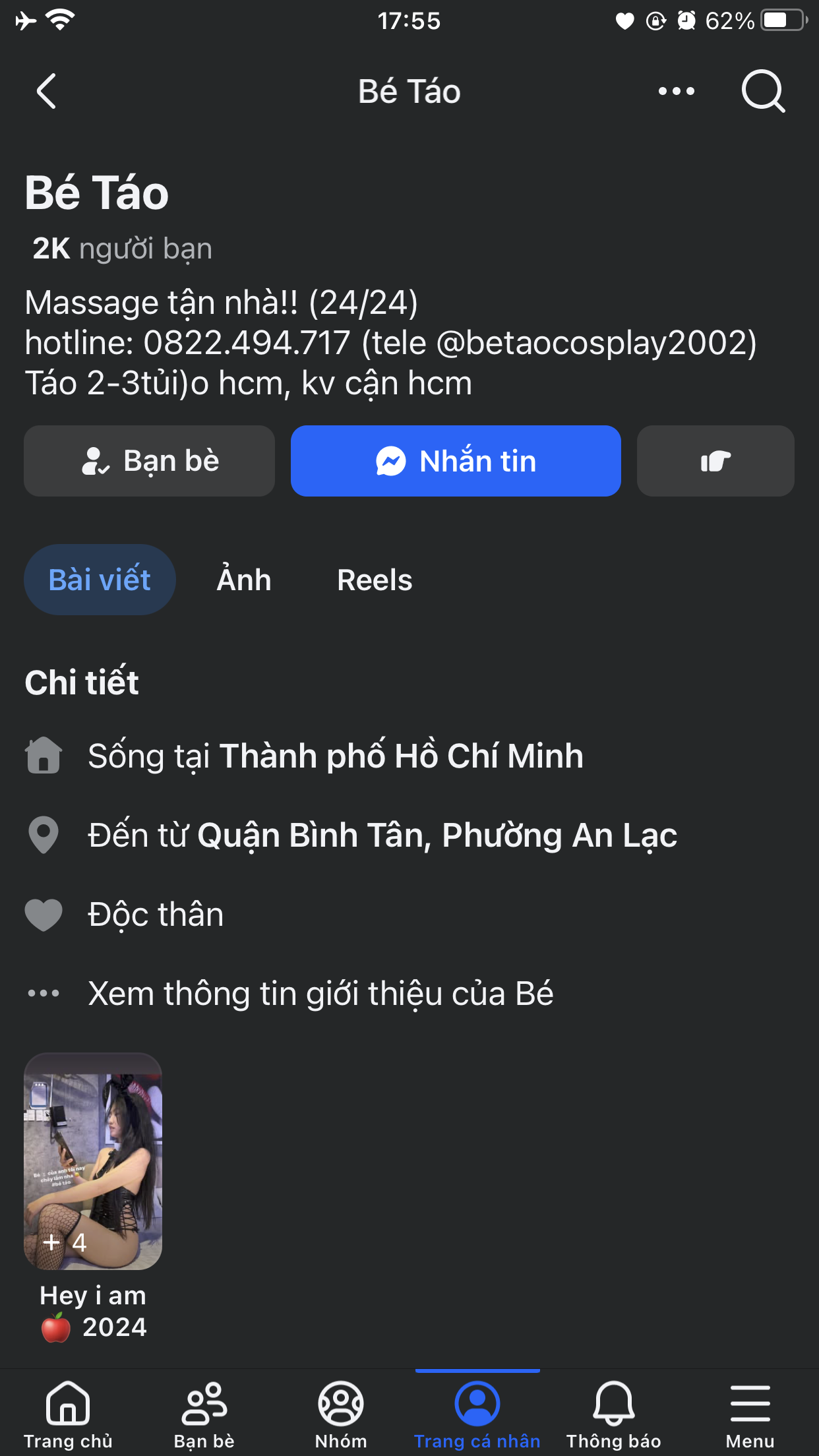Viewport: 819px width, 1456px height.
Task: View the 2K người bạn friends list
Action: tap(123, 249)
